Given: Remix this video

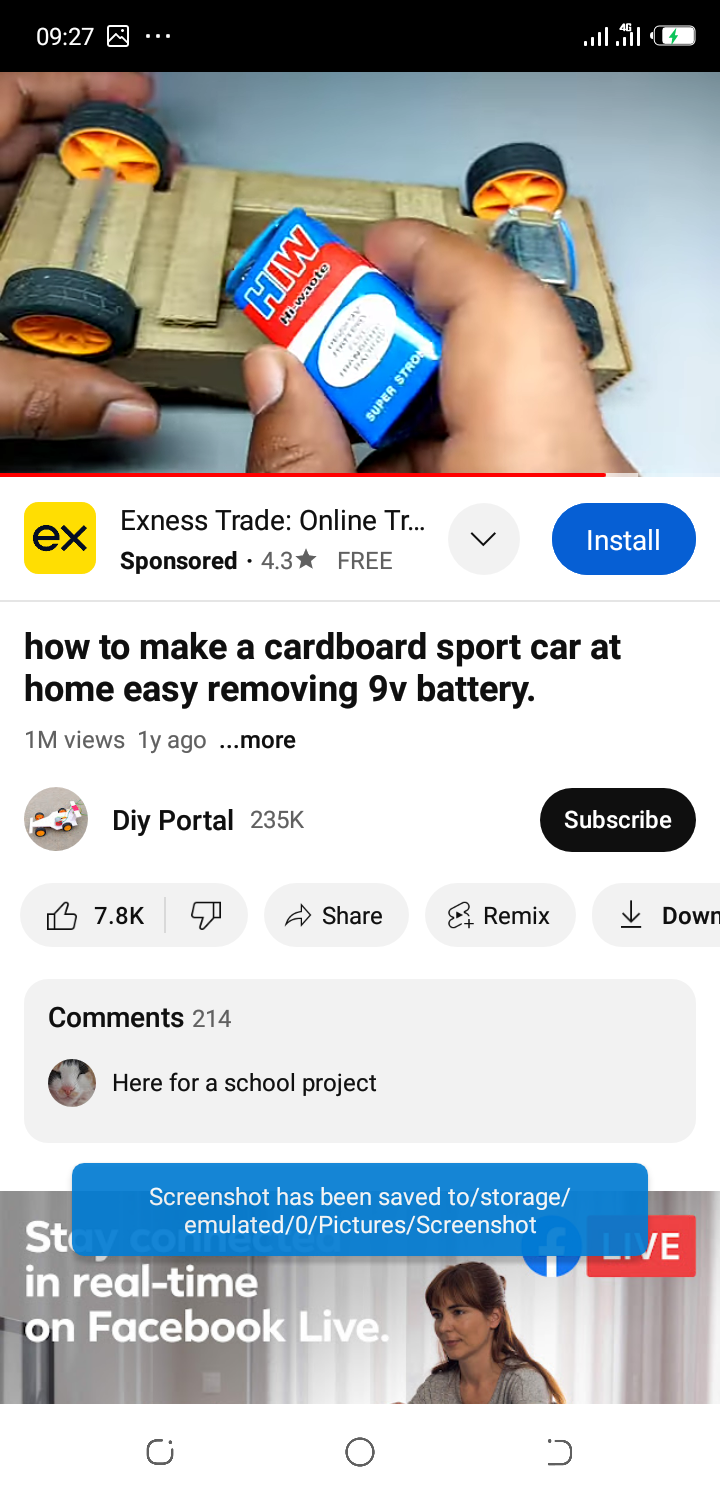Looking at the screenshot, I should pos(499,915).
